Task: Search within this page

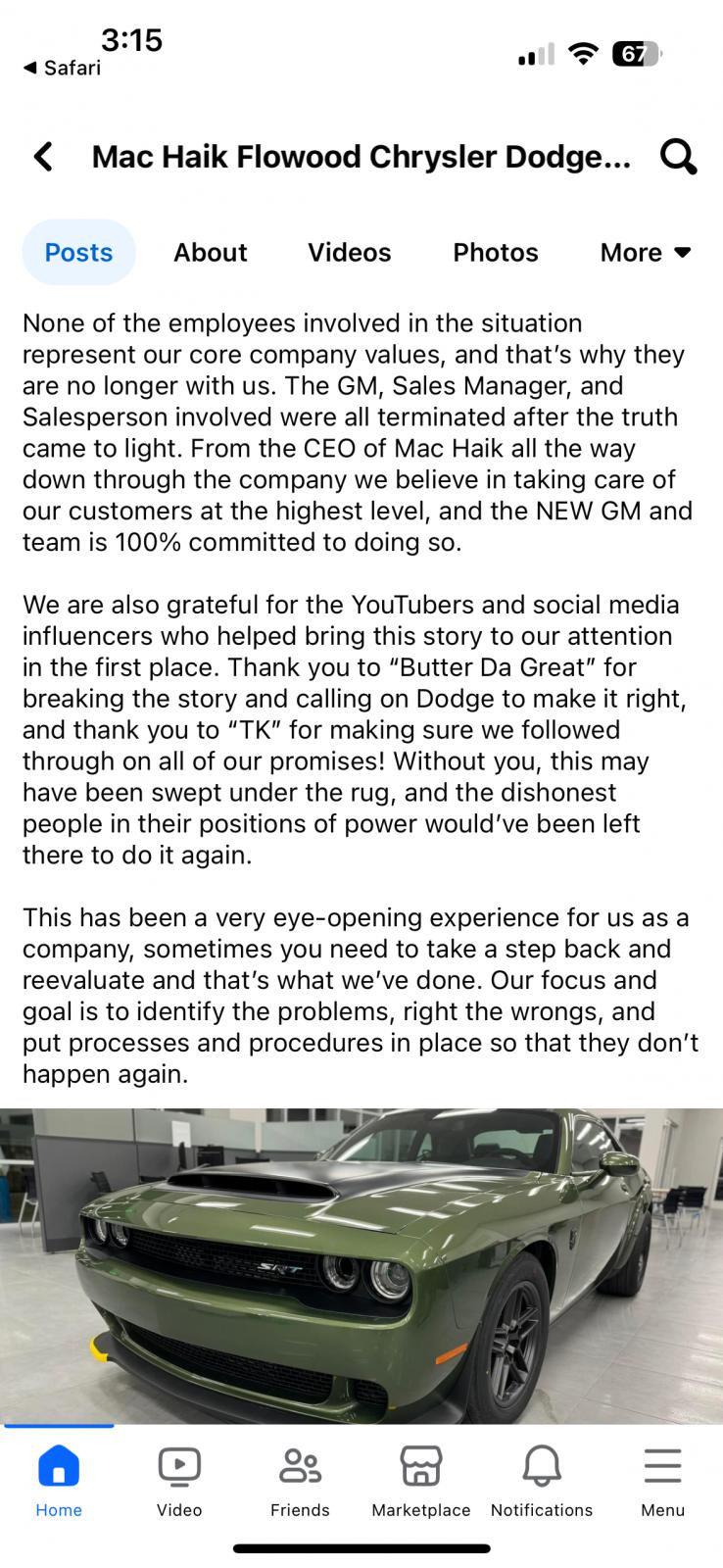Action: coord(678,157)
